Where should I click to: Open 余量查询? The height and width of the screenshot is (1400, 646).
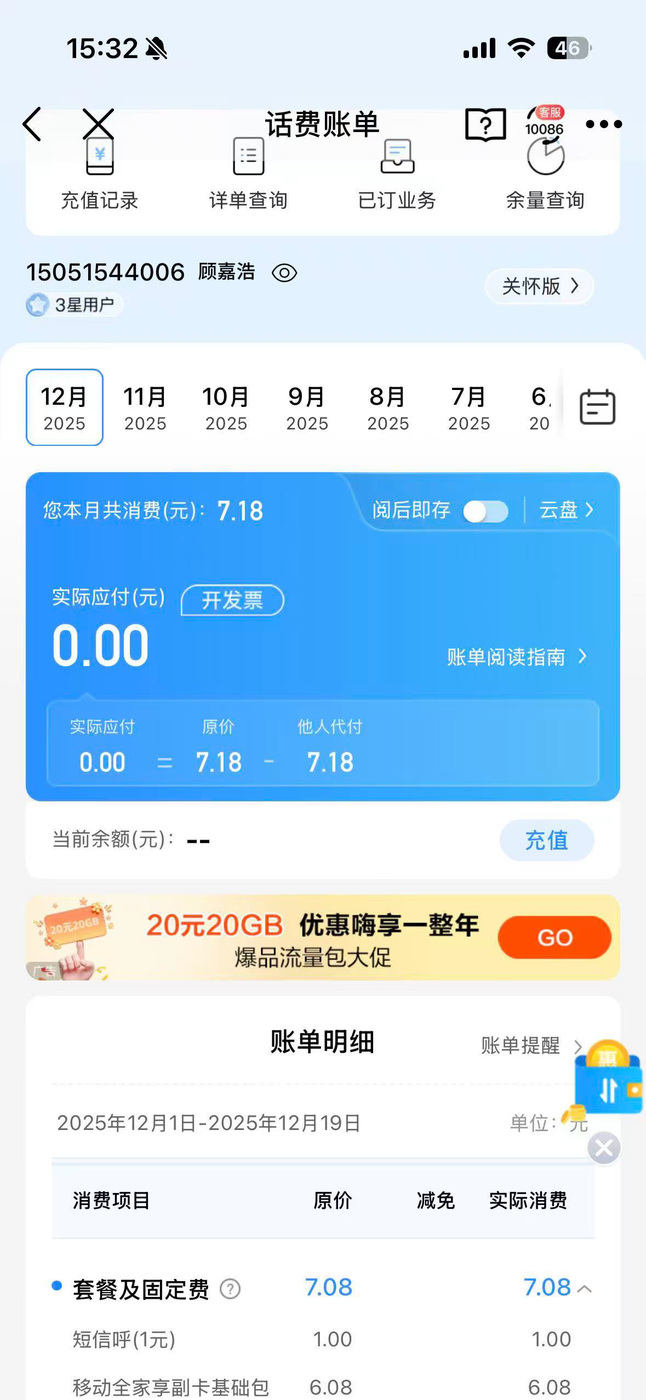pos(545,177)
